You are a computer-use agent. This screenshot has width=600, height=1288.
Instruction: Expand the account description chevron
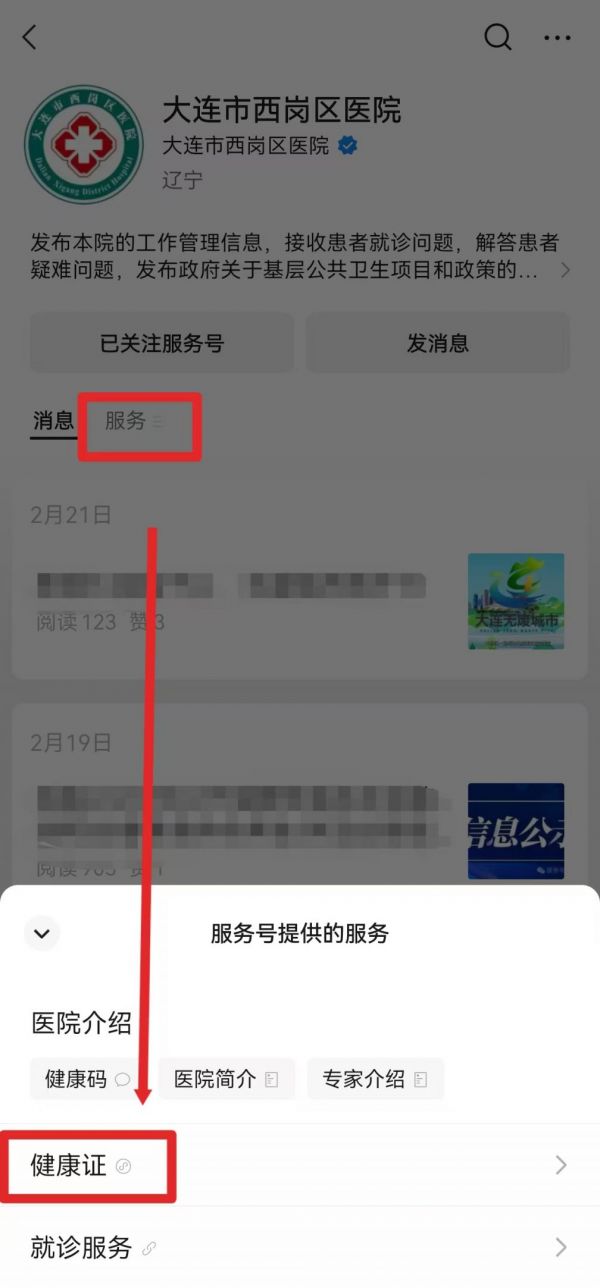click(x=566, y=270)
